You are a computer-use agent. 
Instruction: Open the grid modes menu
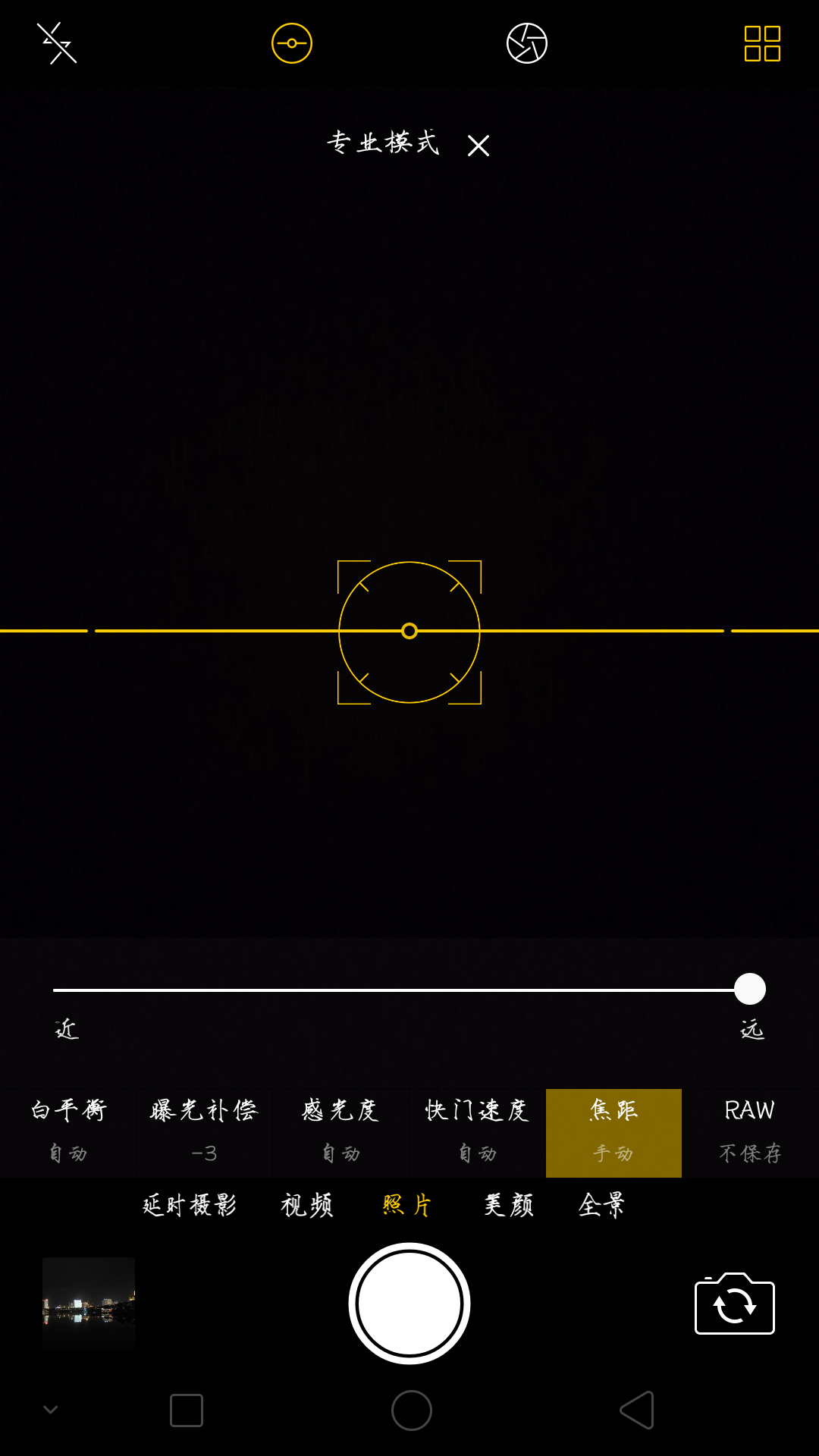pos(762,43)
